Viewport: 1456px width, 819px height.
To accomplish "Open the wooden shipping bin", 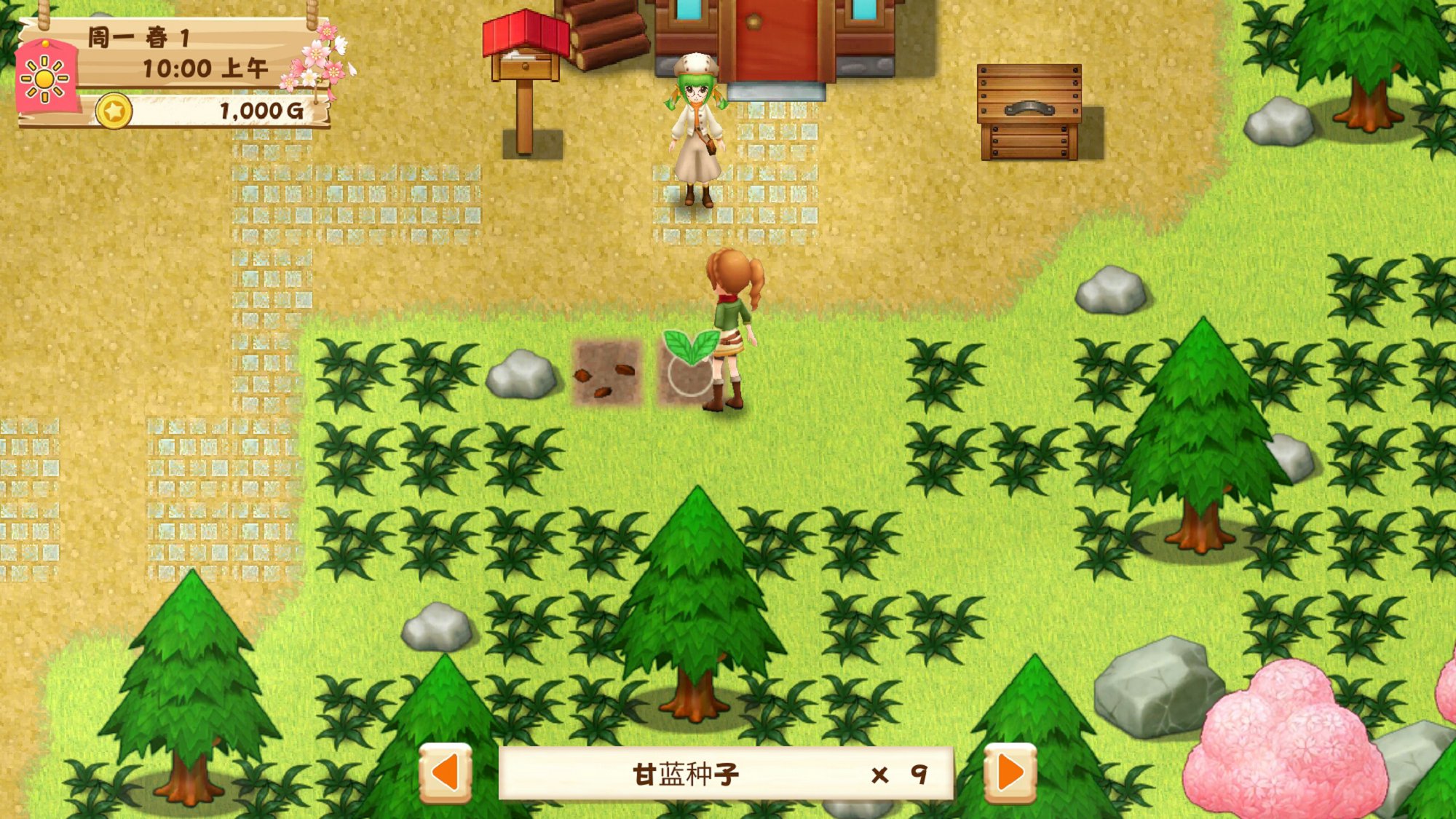I will coord(1029,111).
